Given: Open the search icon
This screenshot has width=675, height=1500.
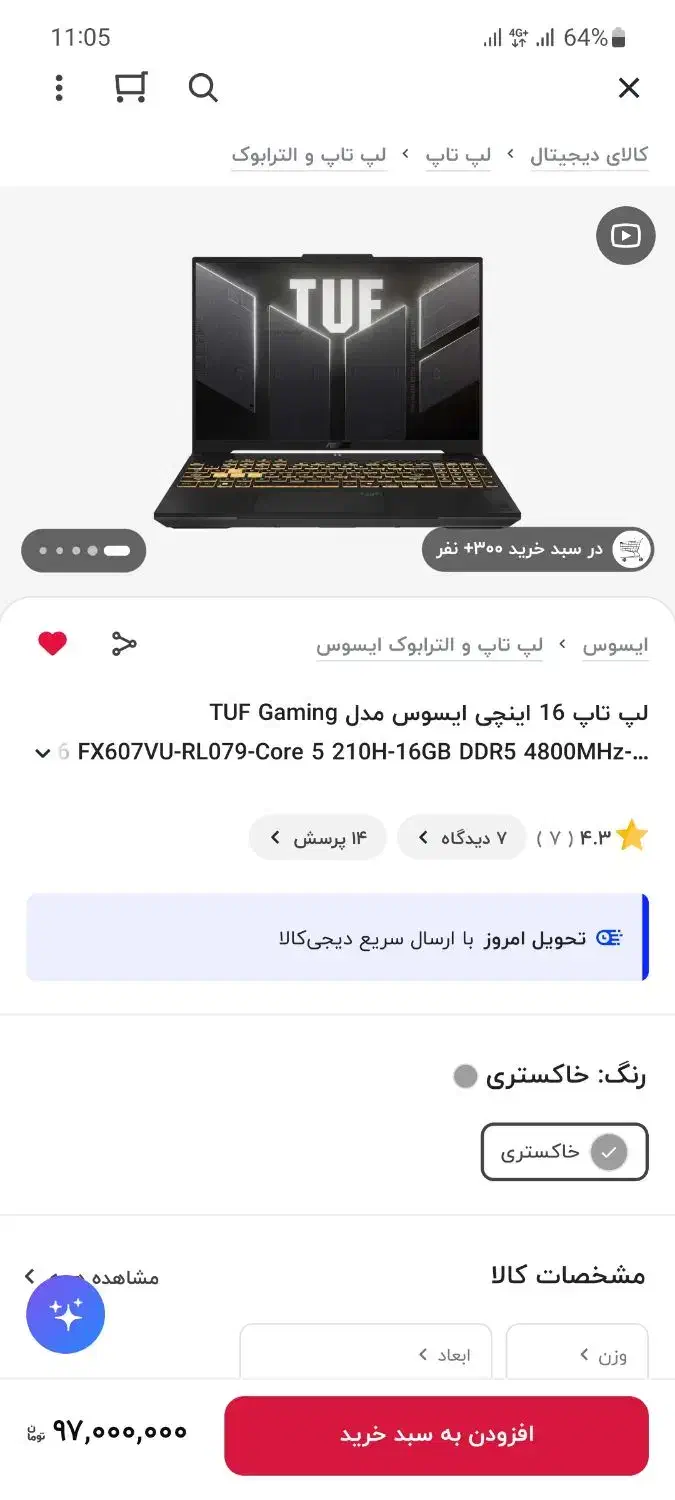Looking at the screenshot, I should [x=203, y=88].
